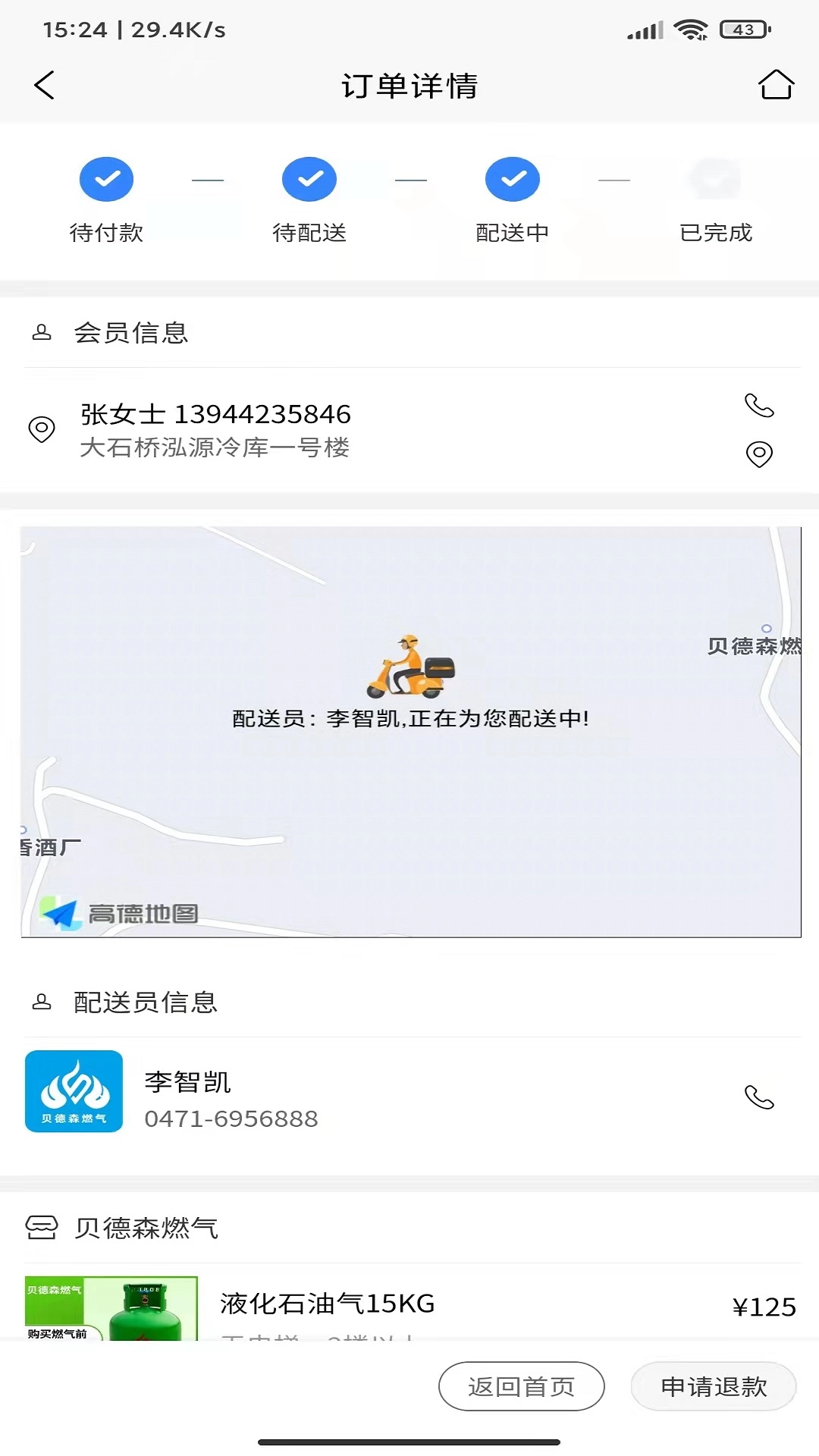Tap the delivery progress connector line
This screenshot has height=1456, width=819.
pyautogui.click(x=208, y=179)
